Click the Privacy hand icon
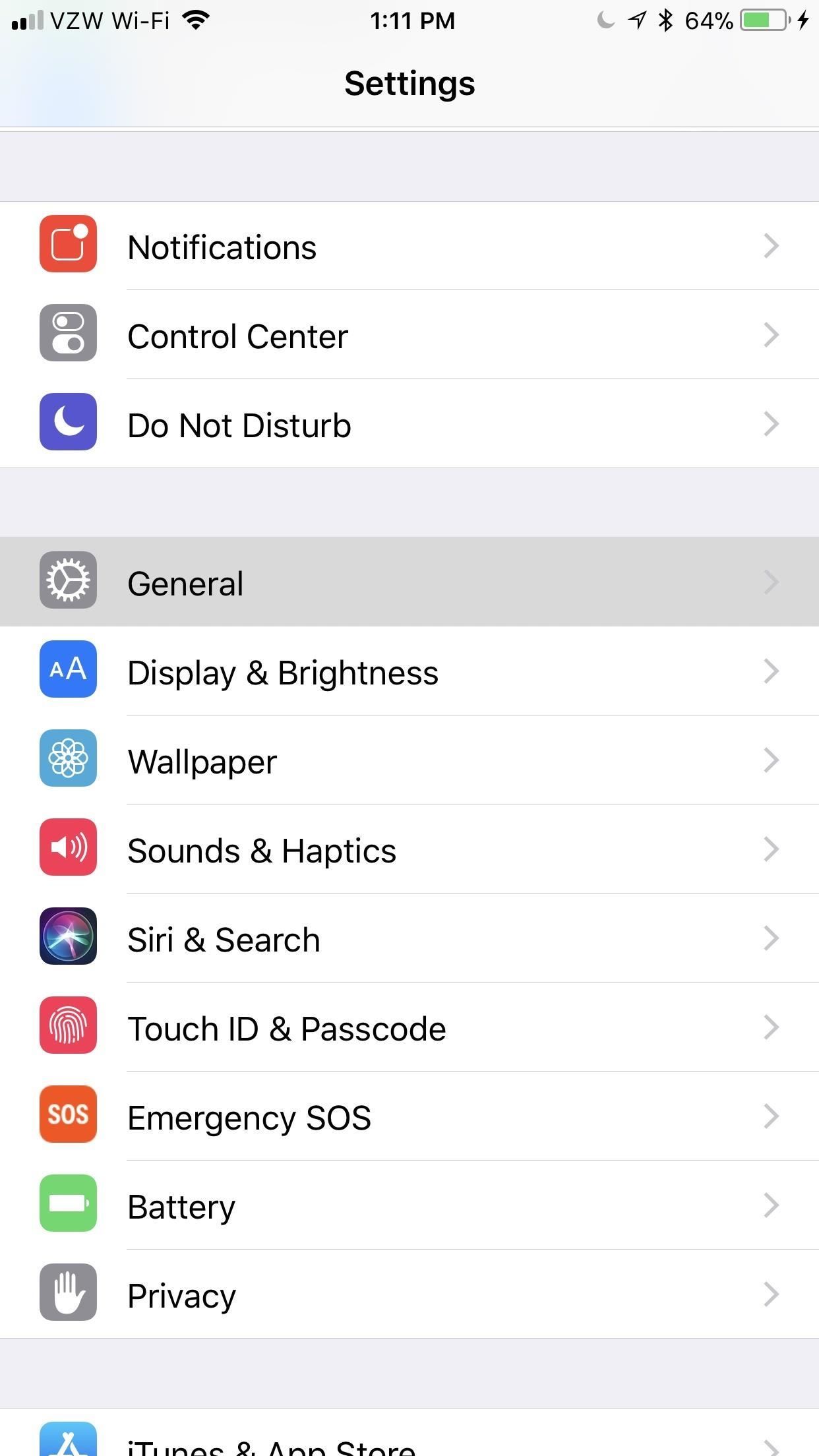The height and width of the screenshot is (1456, 819). pyautogui.click(x=68, y=1293)
